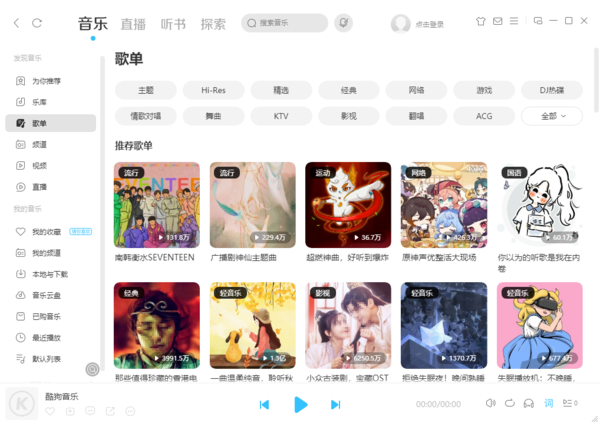Switch to the 探索 tab
600x423 pixels.
tap(213, 23)
